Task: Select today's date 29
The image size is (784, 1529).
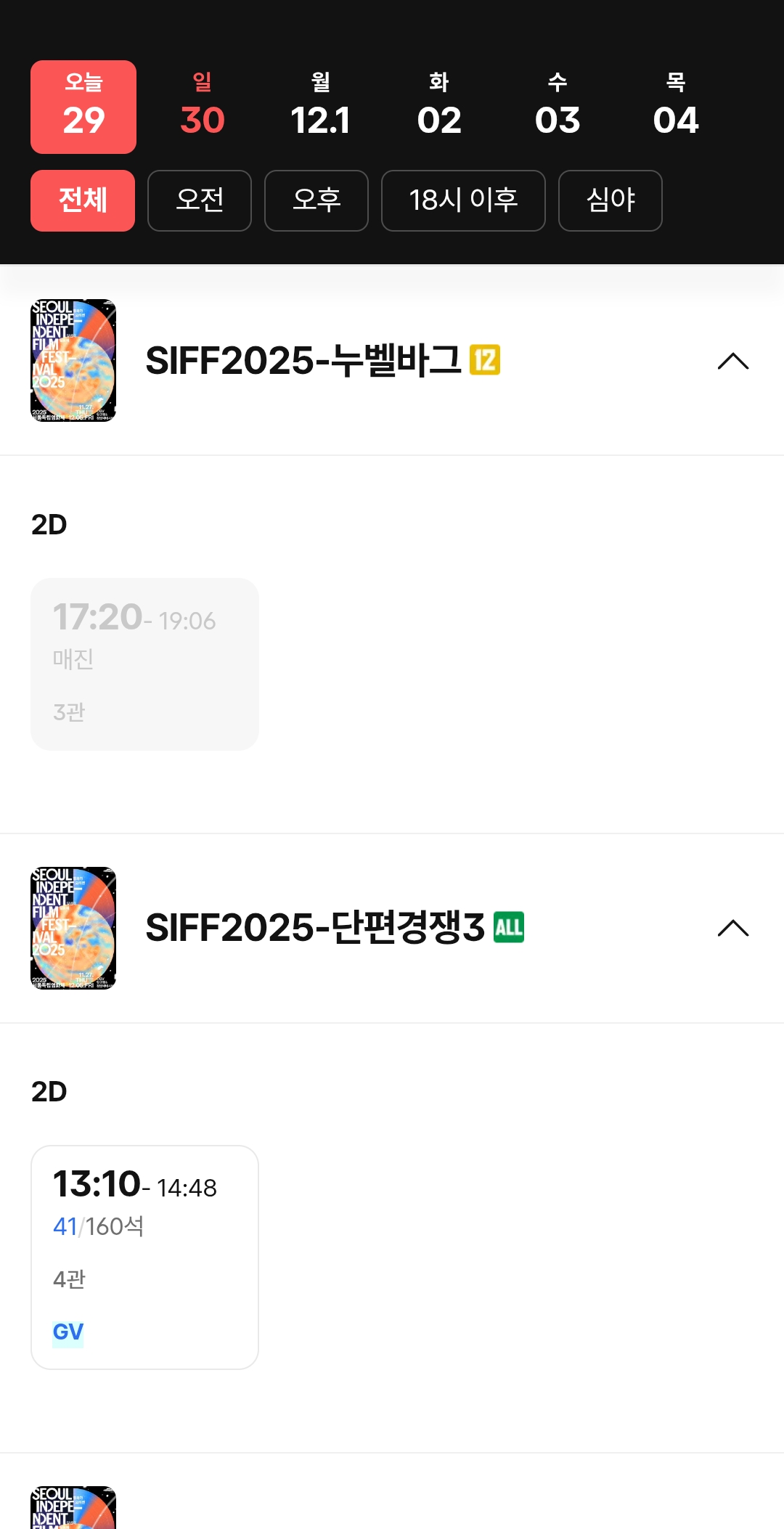Action: click(83, 107)
